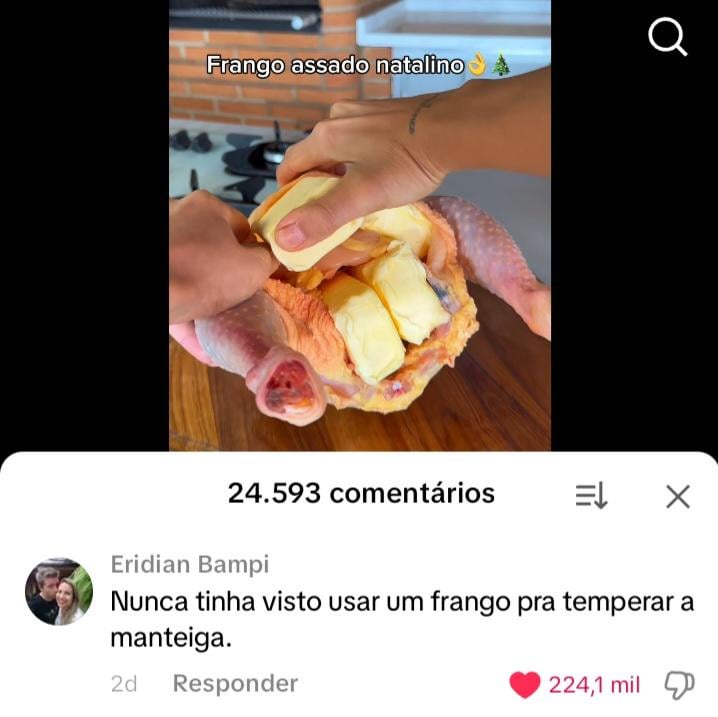Viewport: 718px width, 717px height.
Task: Like Eridian Bampi's comment
Action: click(x=525, y=685)
